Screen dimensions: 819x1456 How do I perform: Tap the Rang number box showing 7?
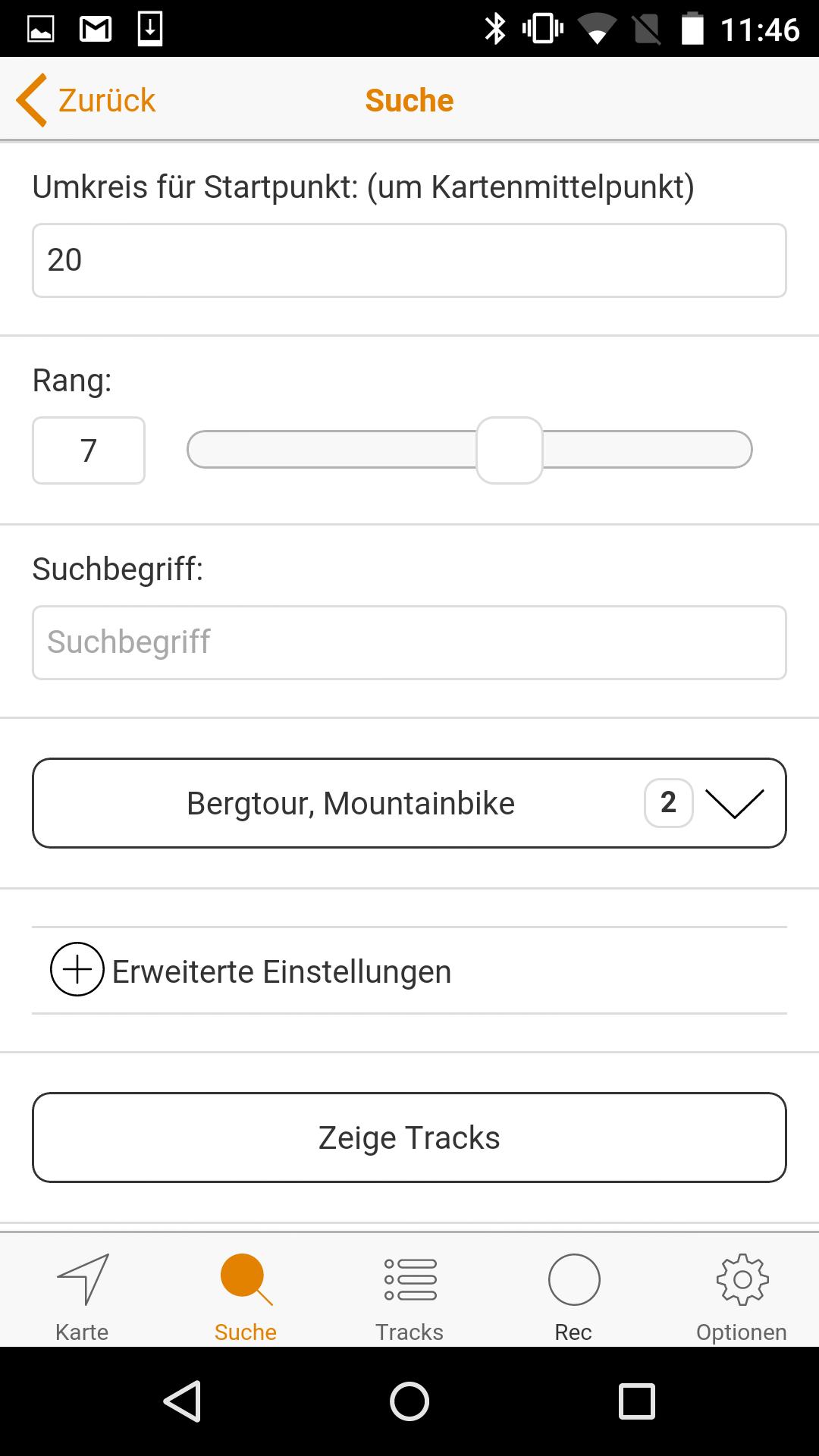[88, 450]
